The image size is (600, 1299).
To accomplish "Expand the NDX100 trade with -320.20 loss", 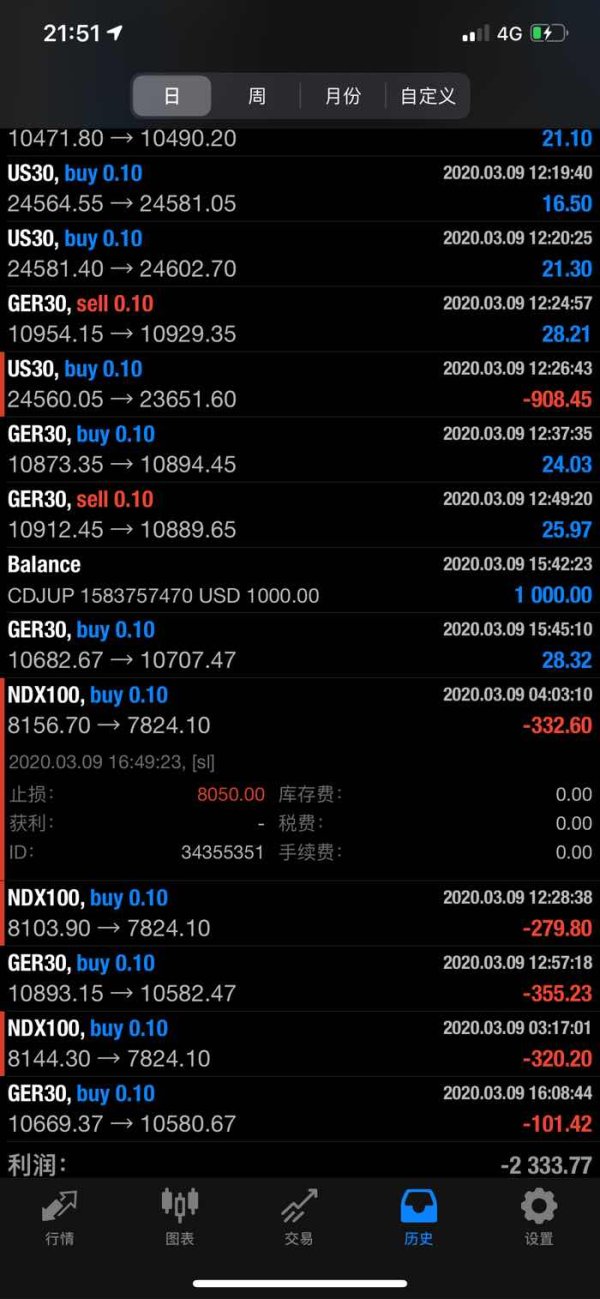I will [300, 1044].
